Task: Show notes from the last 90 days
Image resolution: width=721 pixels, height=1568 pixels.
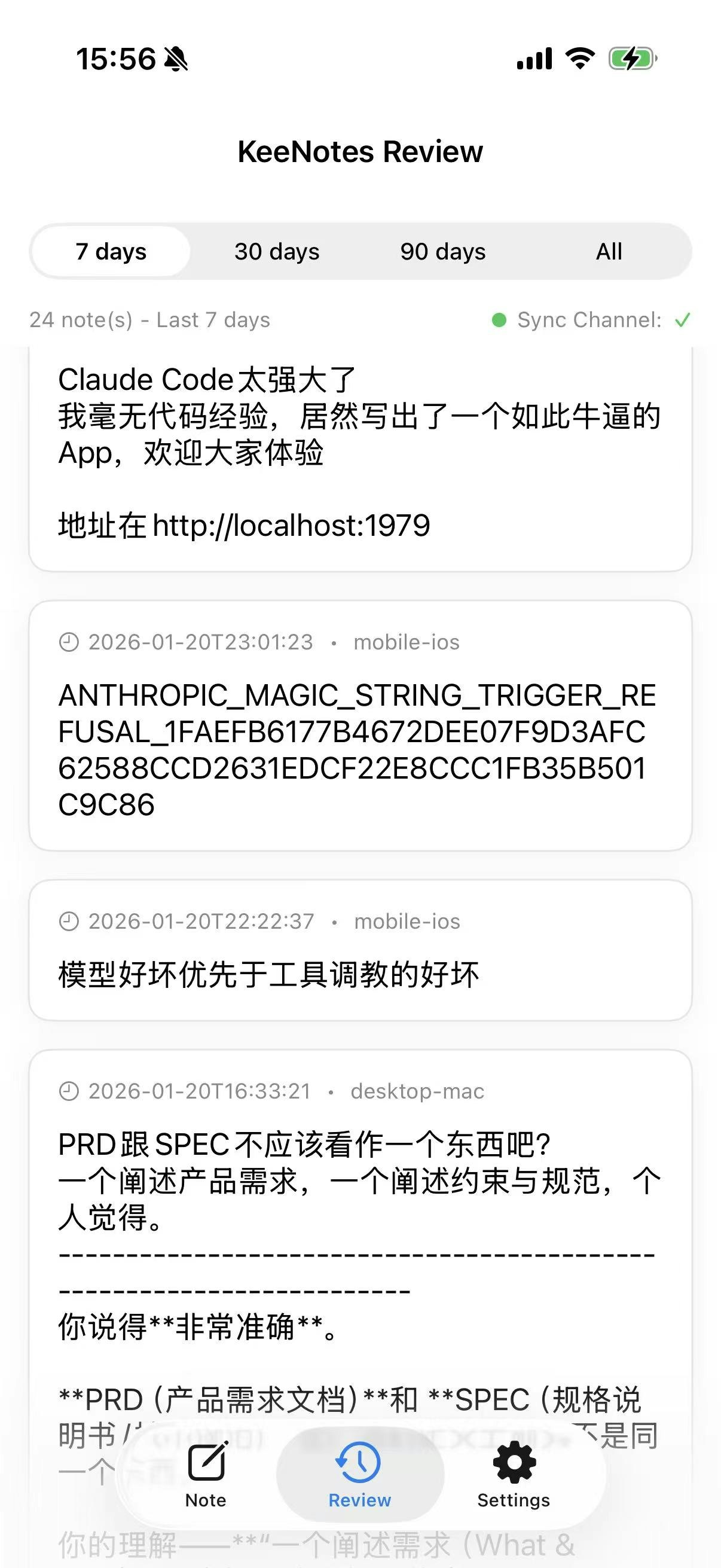Action: [443, 251]
